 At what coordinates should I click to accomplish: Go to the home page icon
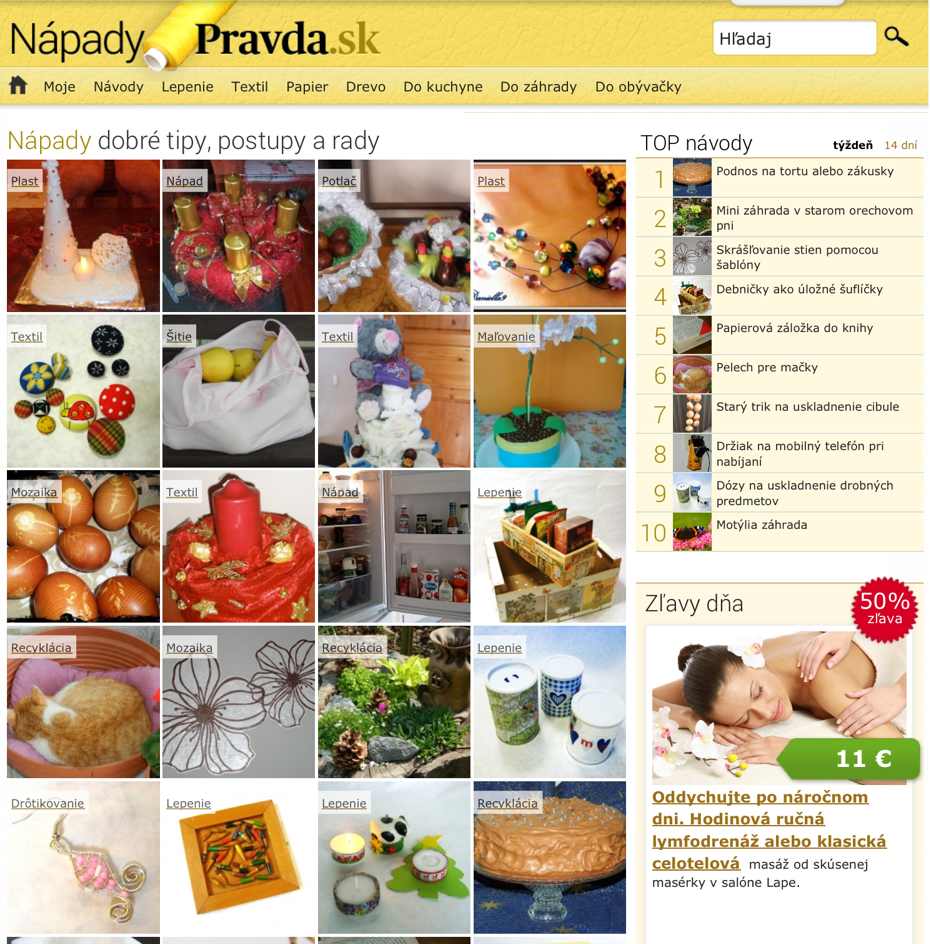point(18,86)
